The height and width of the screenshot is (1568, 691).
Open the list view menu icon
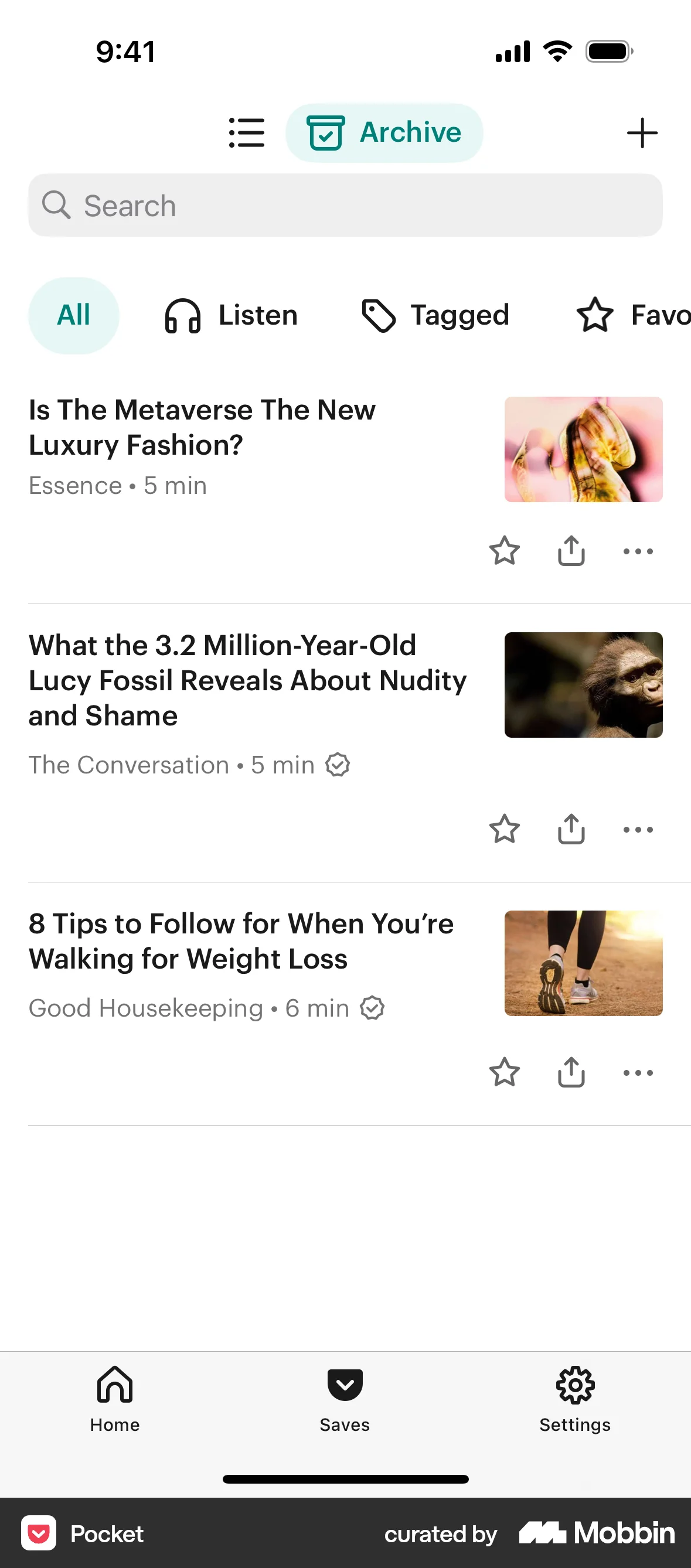click(247, 132)
